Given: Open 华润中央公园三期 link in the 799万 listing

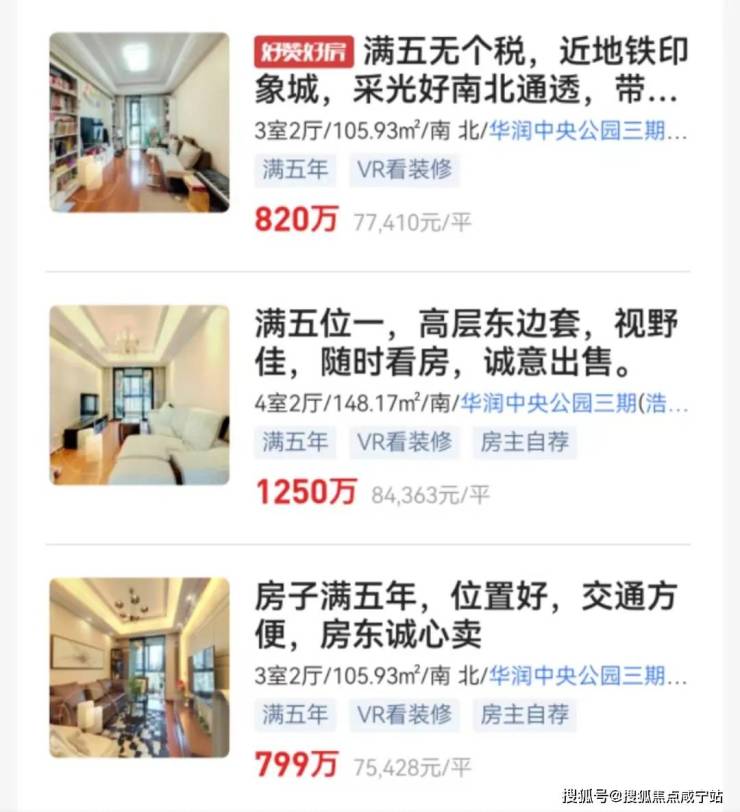Looking at the screenshot, I should (587, 677).
